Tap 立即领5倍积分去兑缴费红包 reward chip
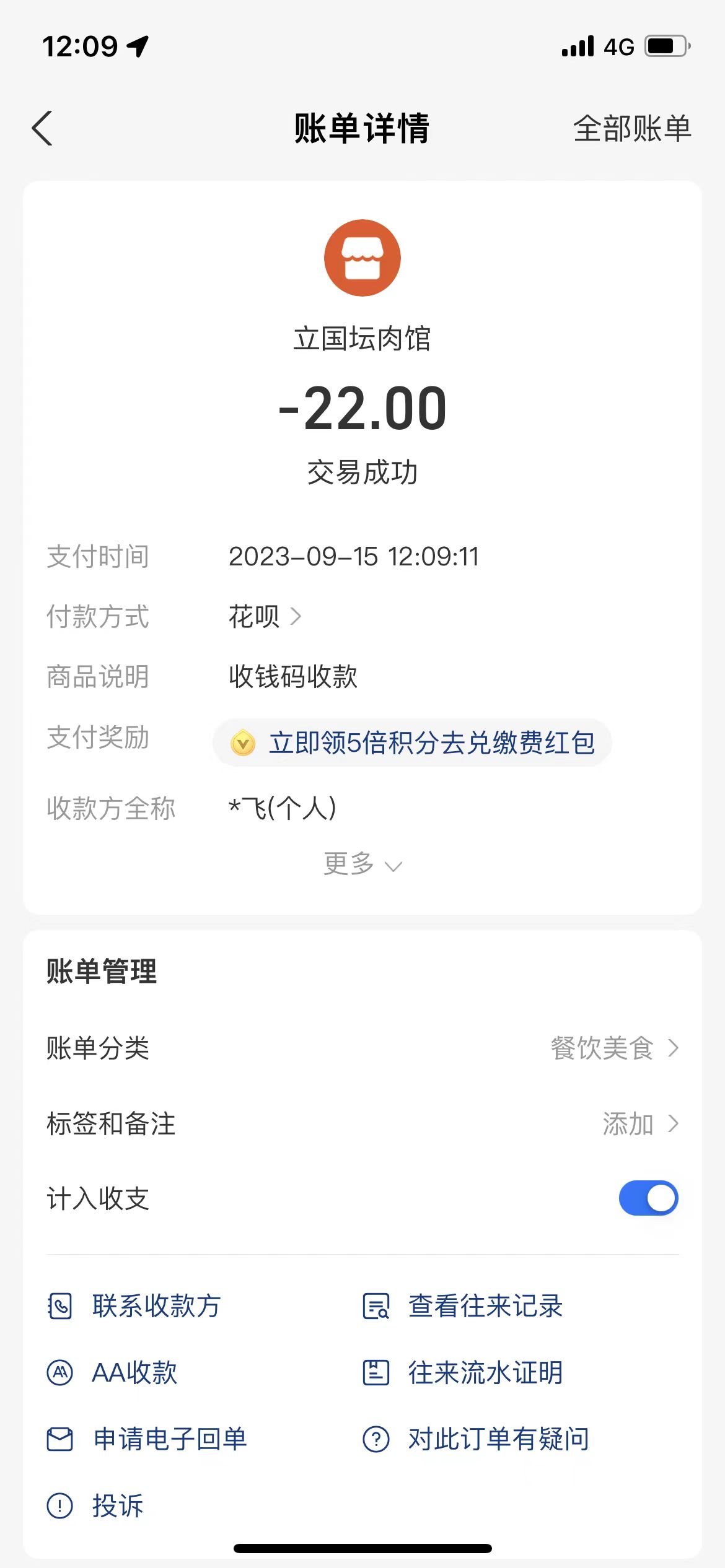The width and height of the screenshot is (725, 1568). click(413, 743)
